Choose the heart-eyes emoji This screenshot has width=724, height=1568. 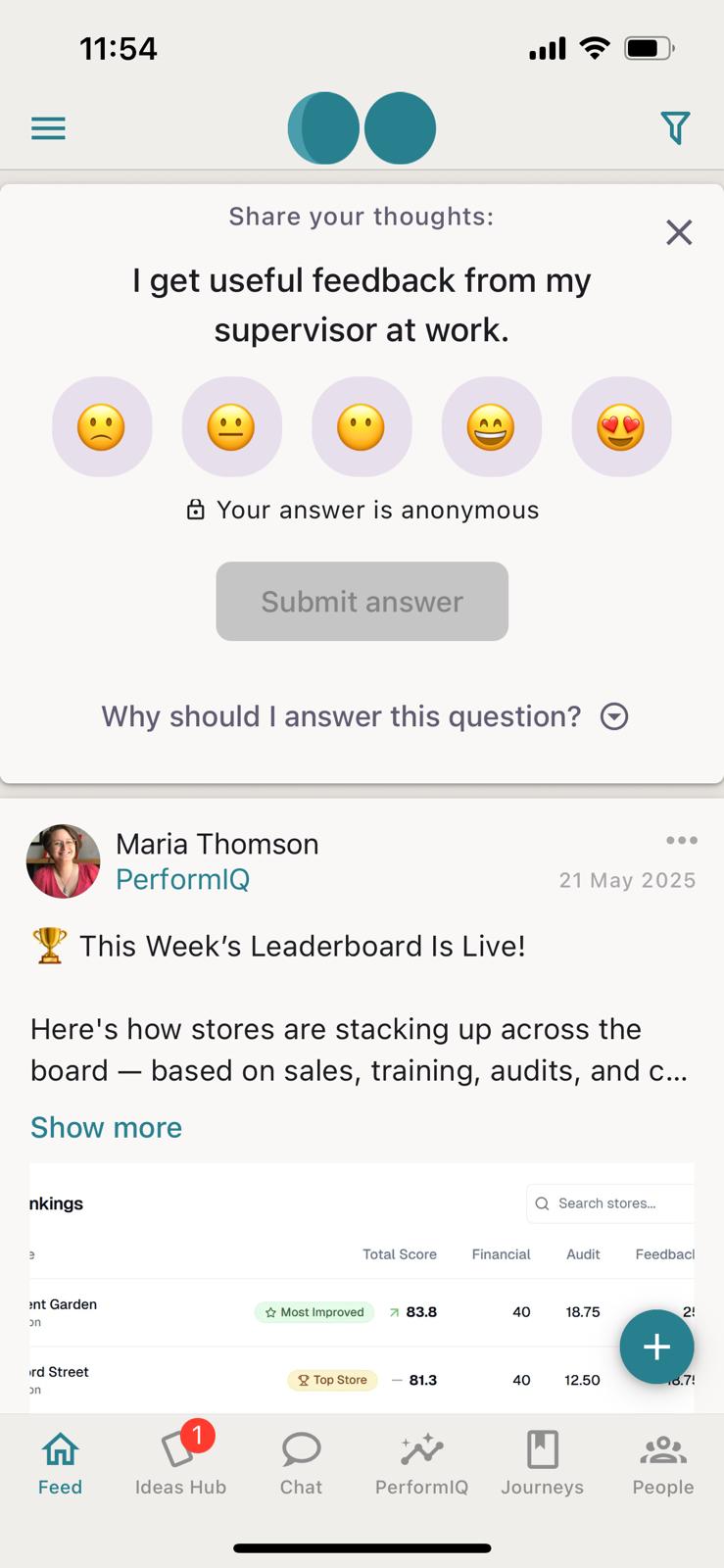621,427
